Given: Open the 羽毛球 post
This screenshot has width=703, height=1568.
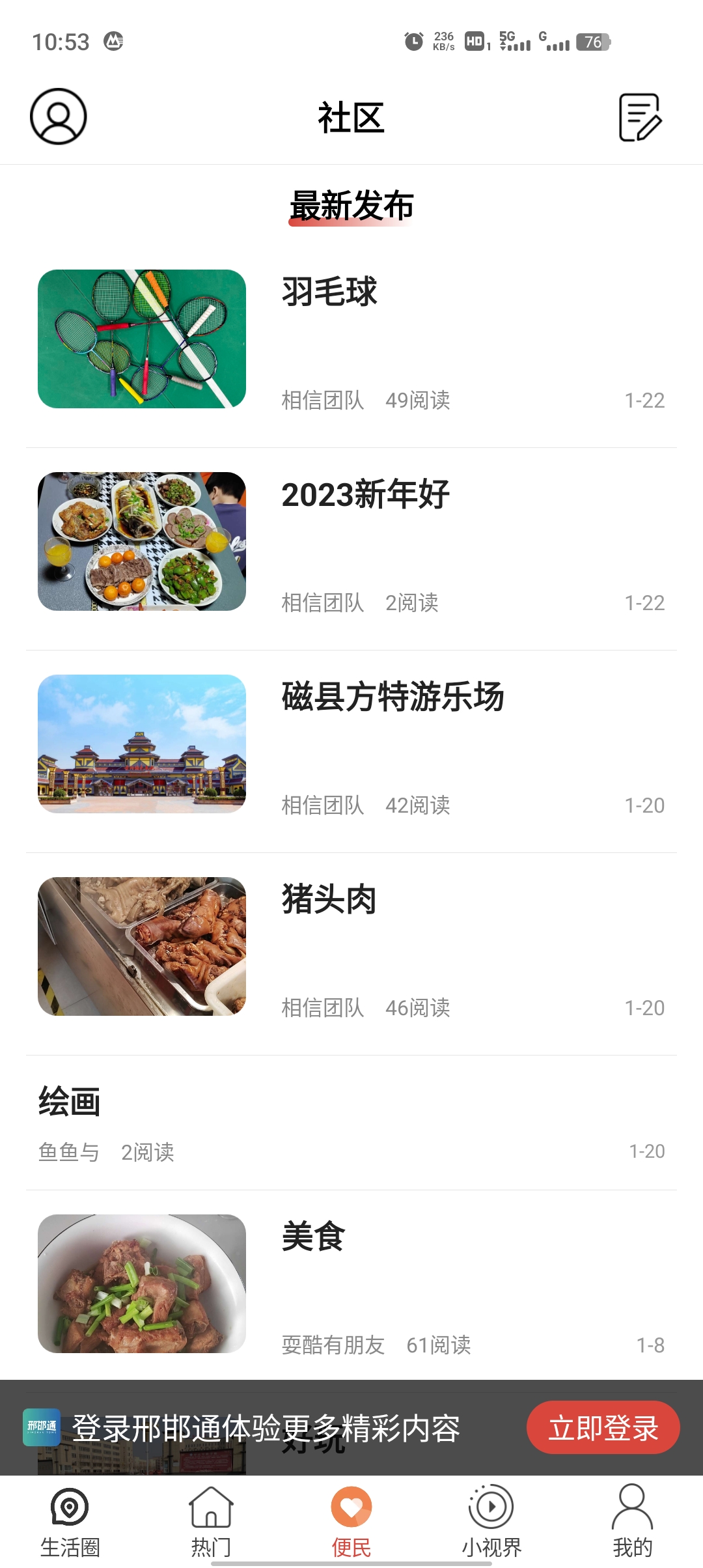Looking at the screenshot, I should [x=351, y=339].
